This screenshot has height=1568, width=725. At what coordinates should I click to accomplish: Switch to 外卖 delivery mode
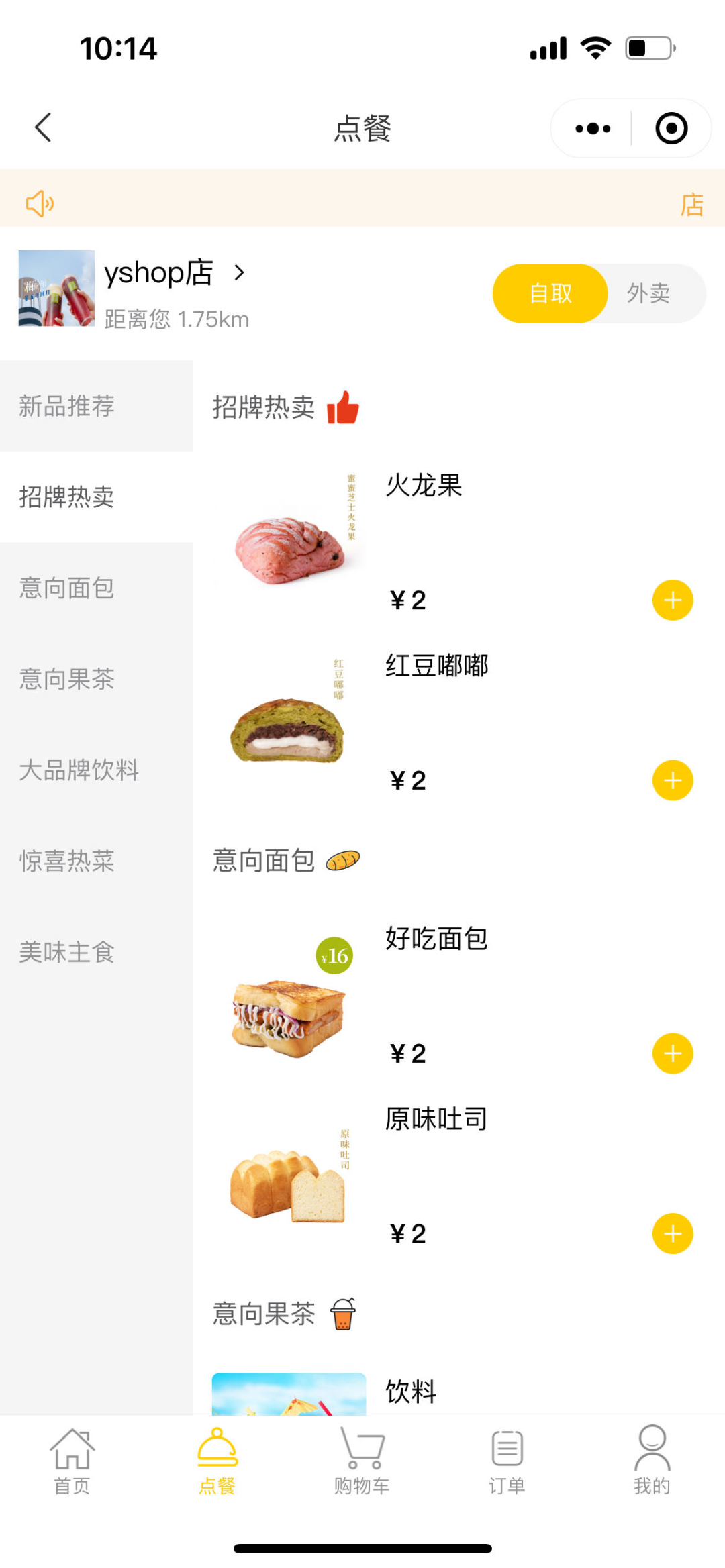pos(648,293)
